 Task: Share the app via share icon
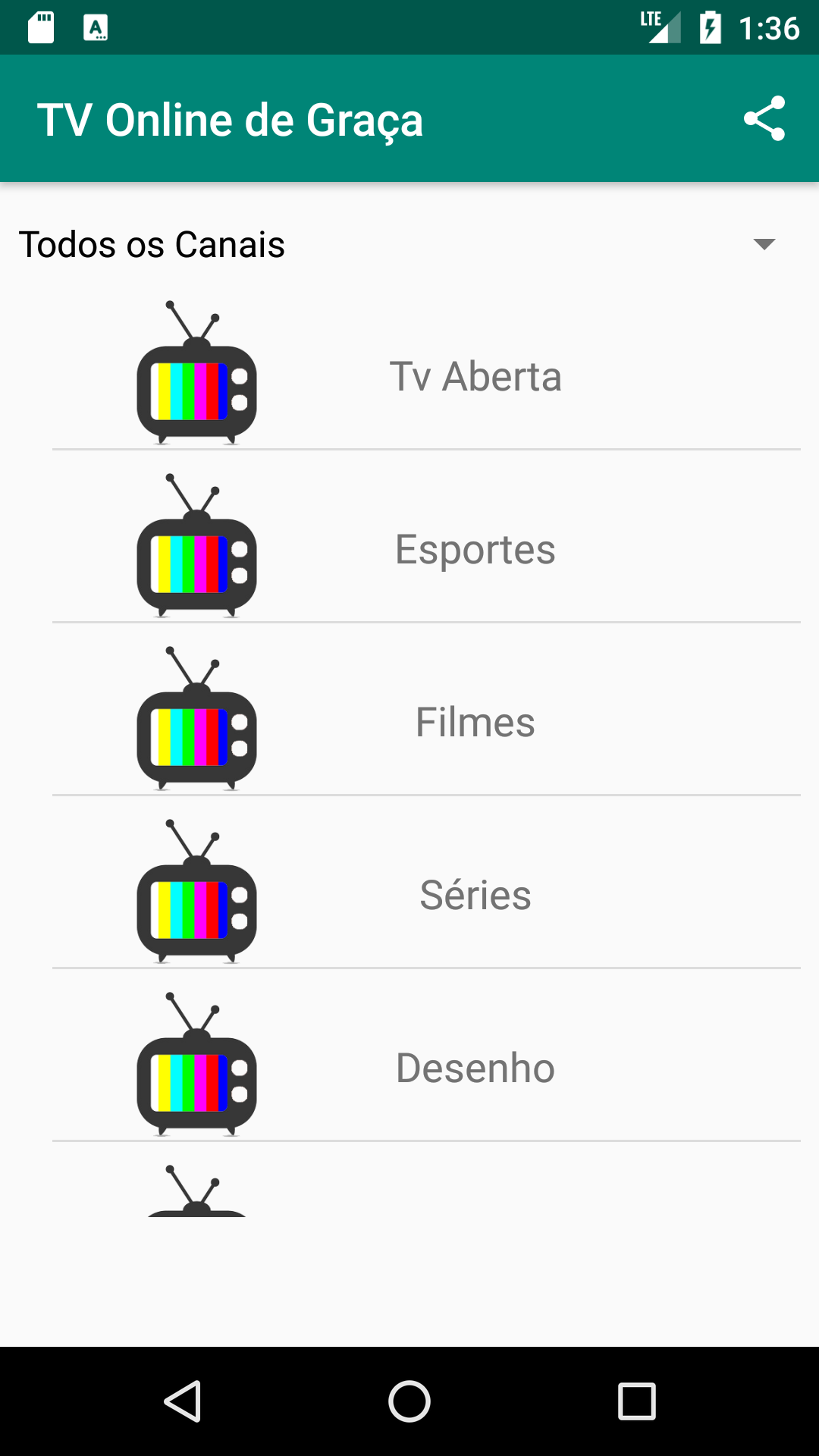point(764,118)
